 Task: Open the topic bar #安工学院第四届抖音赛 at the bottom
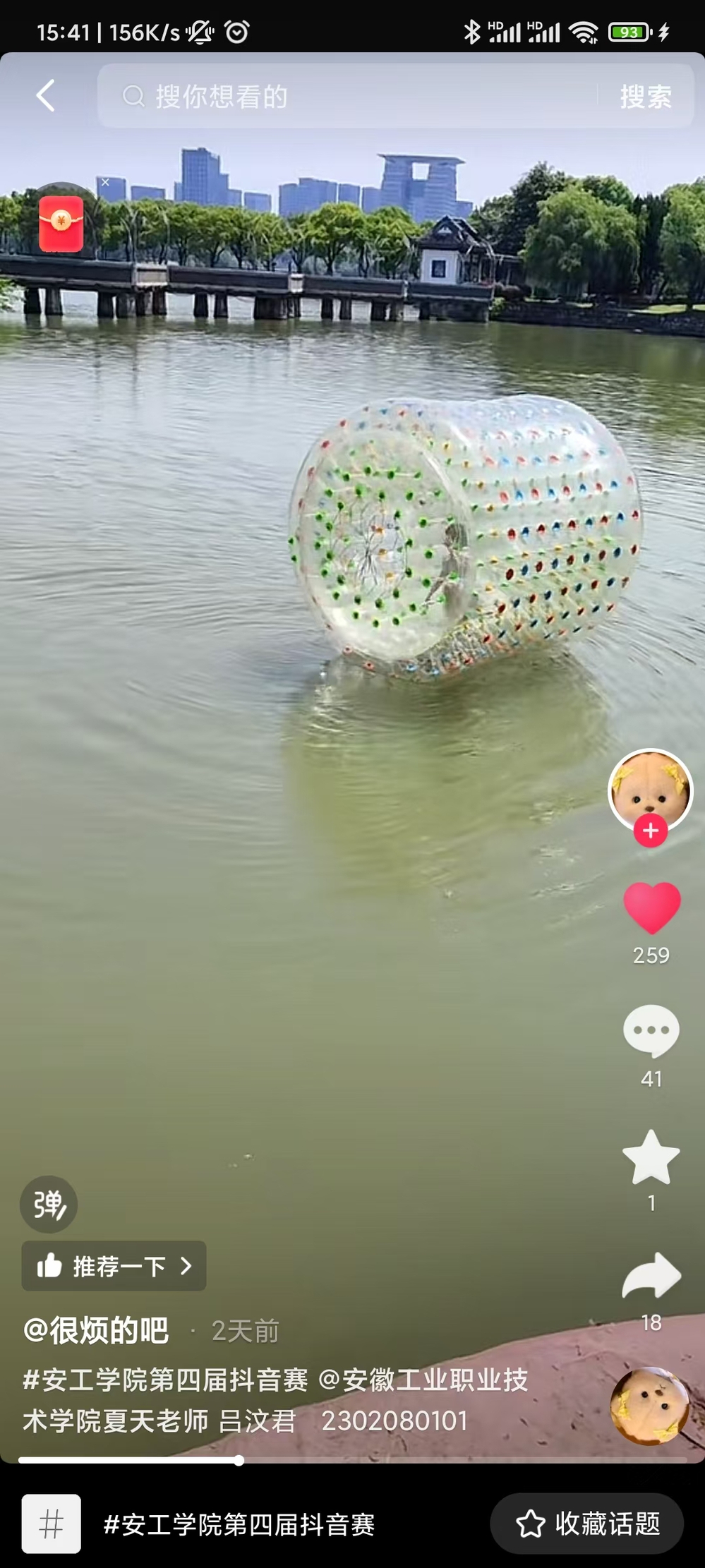[239, 1524]
